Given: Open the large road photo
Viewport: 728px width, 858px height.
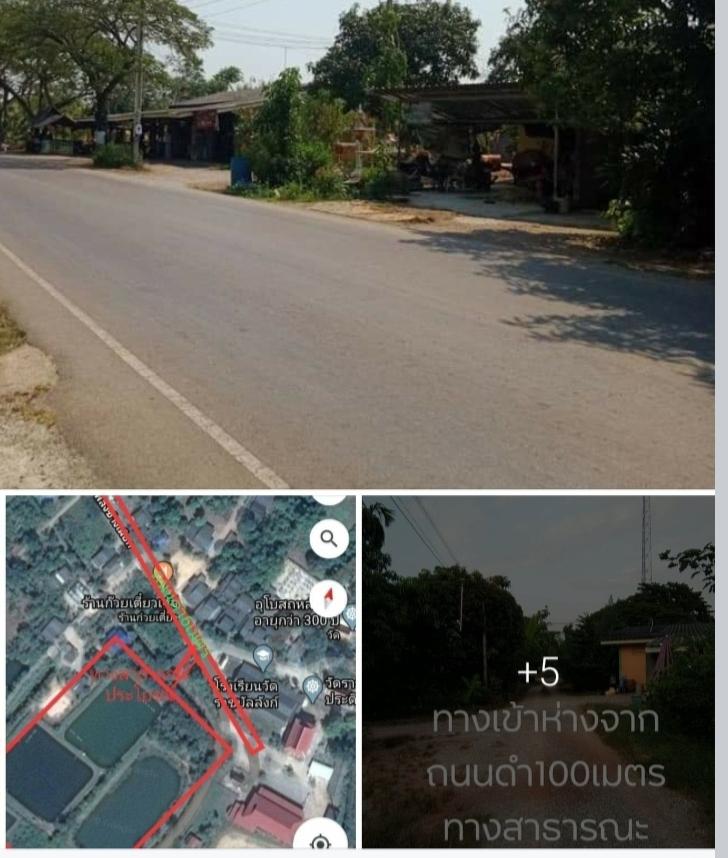Looking at the screenshot, I should pos(364,245).
